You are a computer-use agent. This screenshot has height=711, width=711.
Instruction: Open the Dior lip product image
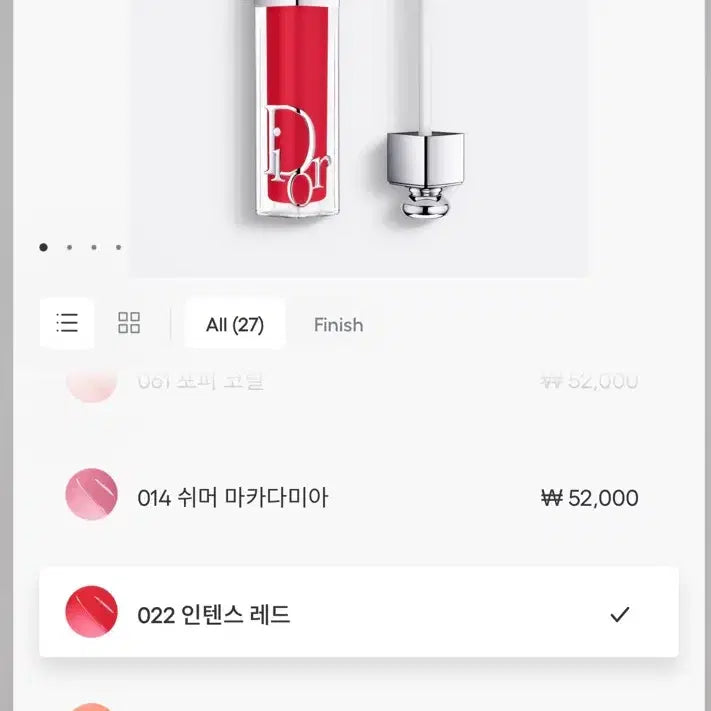pyautogui.click(x=358, y=130)
